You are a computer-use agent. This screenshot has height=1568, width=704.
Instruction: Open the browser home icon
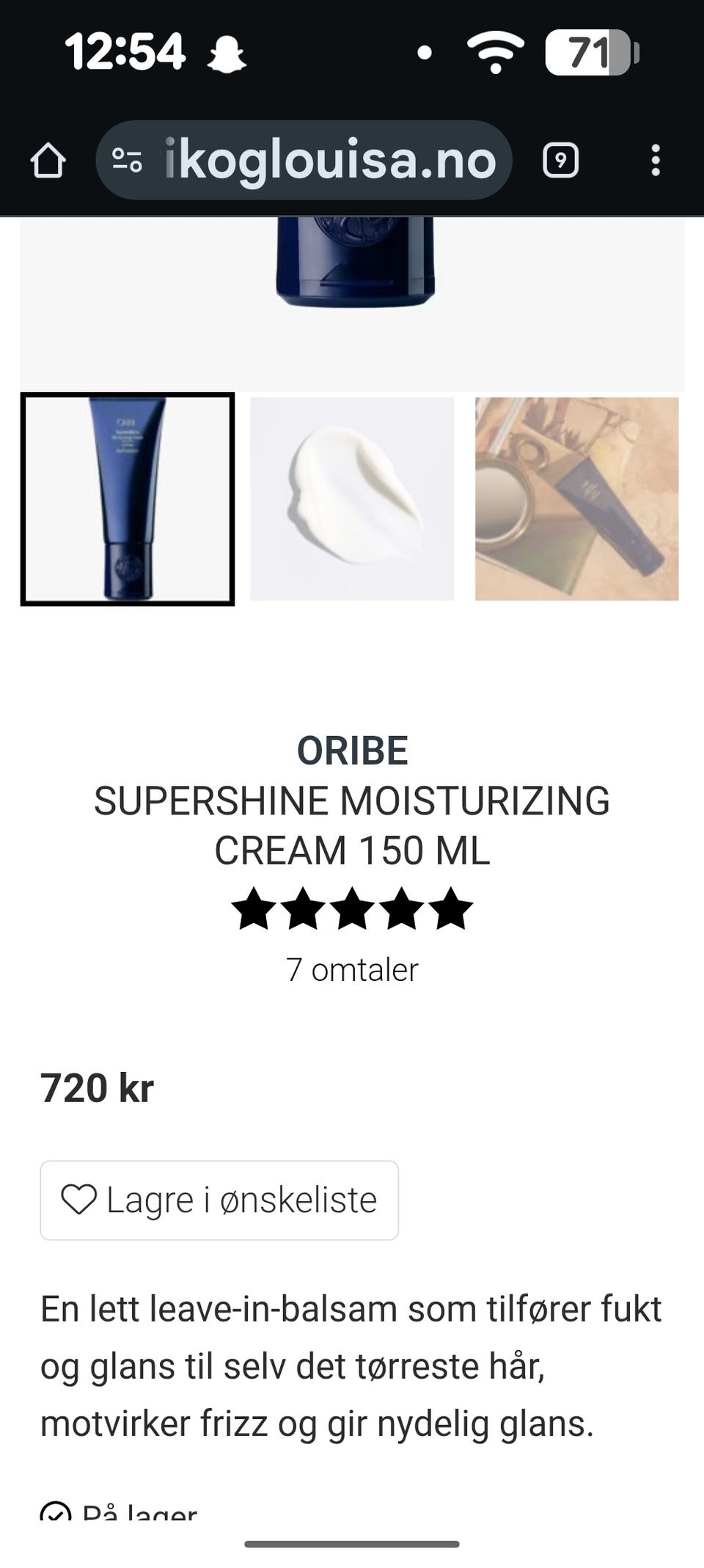pyautogui.click(x=48, y=160)
